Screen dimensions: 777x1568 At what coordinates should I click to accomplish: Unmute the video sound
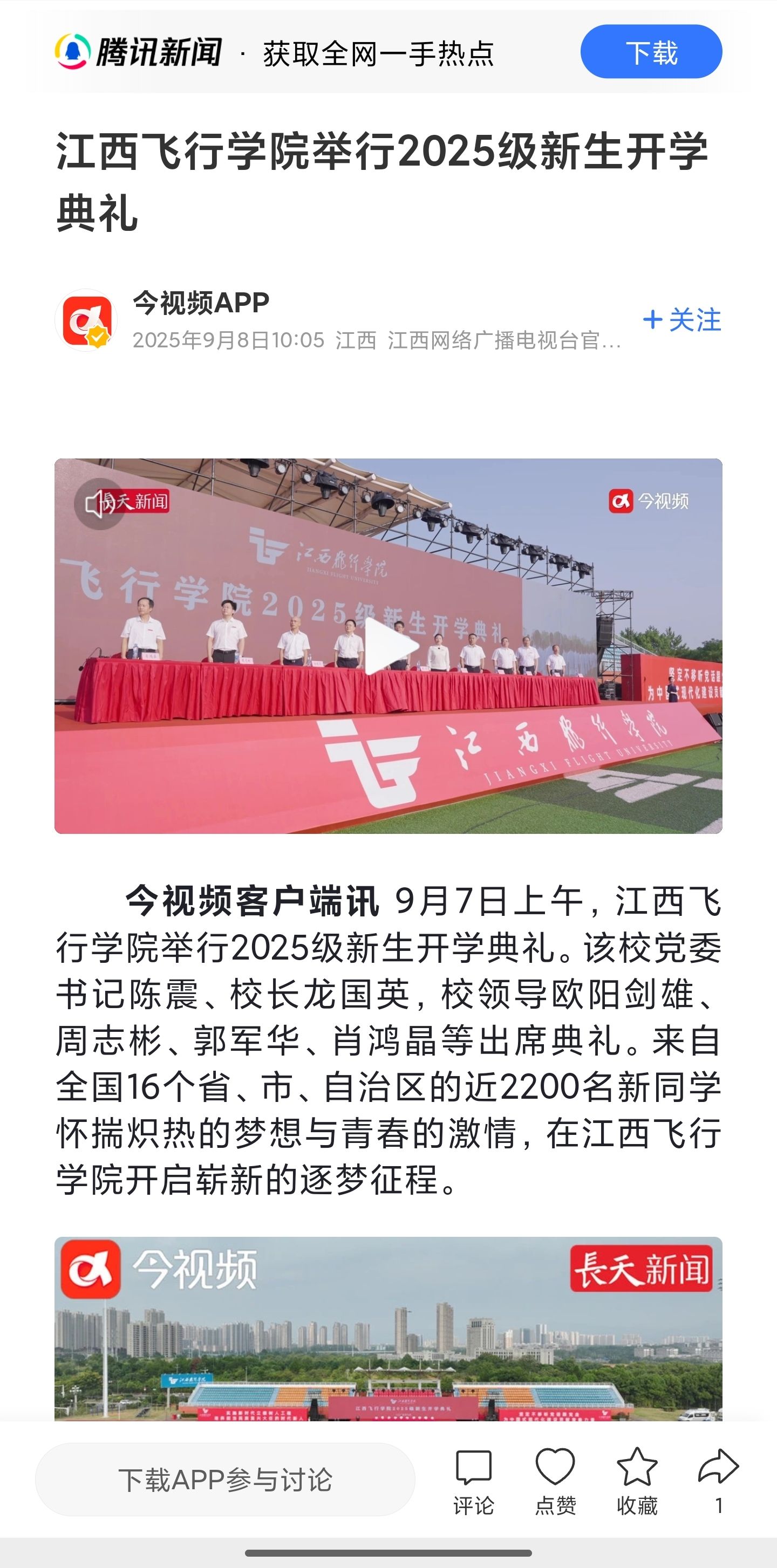click(98, 503)
